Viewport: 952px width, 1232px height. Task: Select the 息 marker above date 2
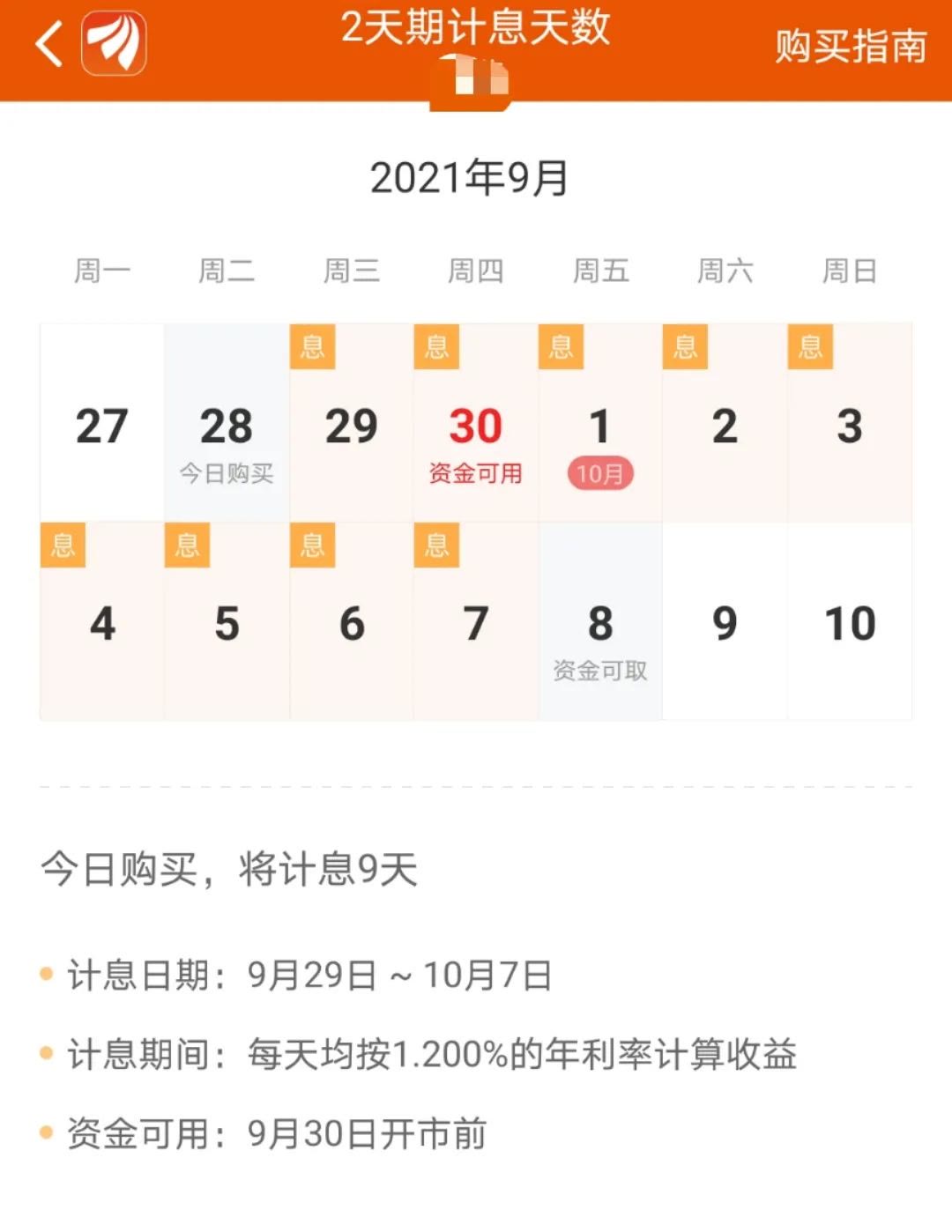tap(687, 346)
